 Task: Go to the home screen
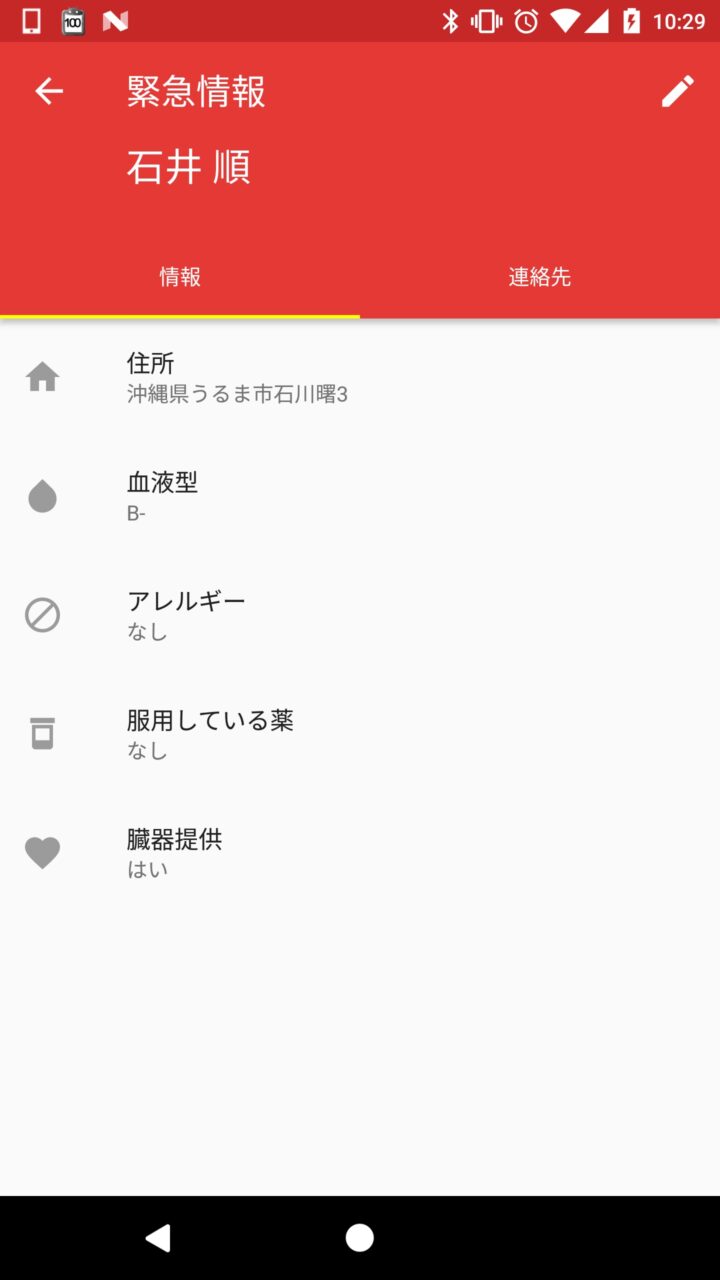point(360,1238)
